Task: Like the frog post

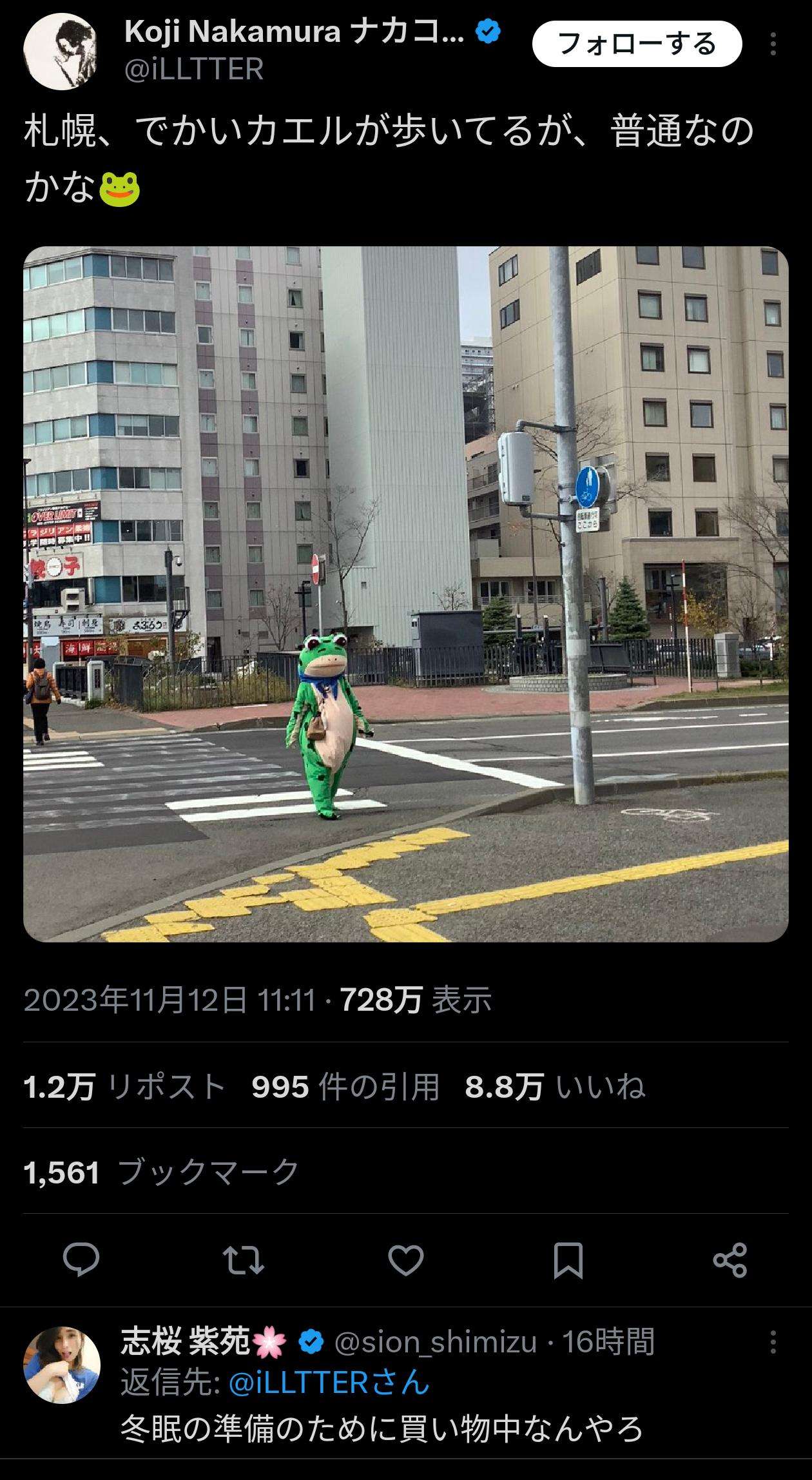Action: 405,1259
